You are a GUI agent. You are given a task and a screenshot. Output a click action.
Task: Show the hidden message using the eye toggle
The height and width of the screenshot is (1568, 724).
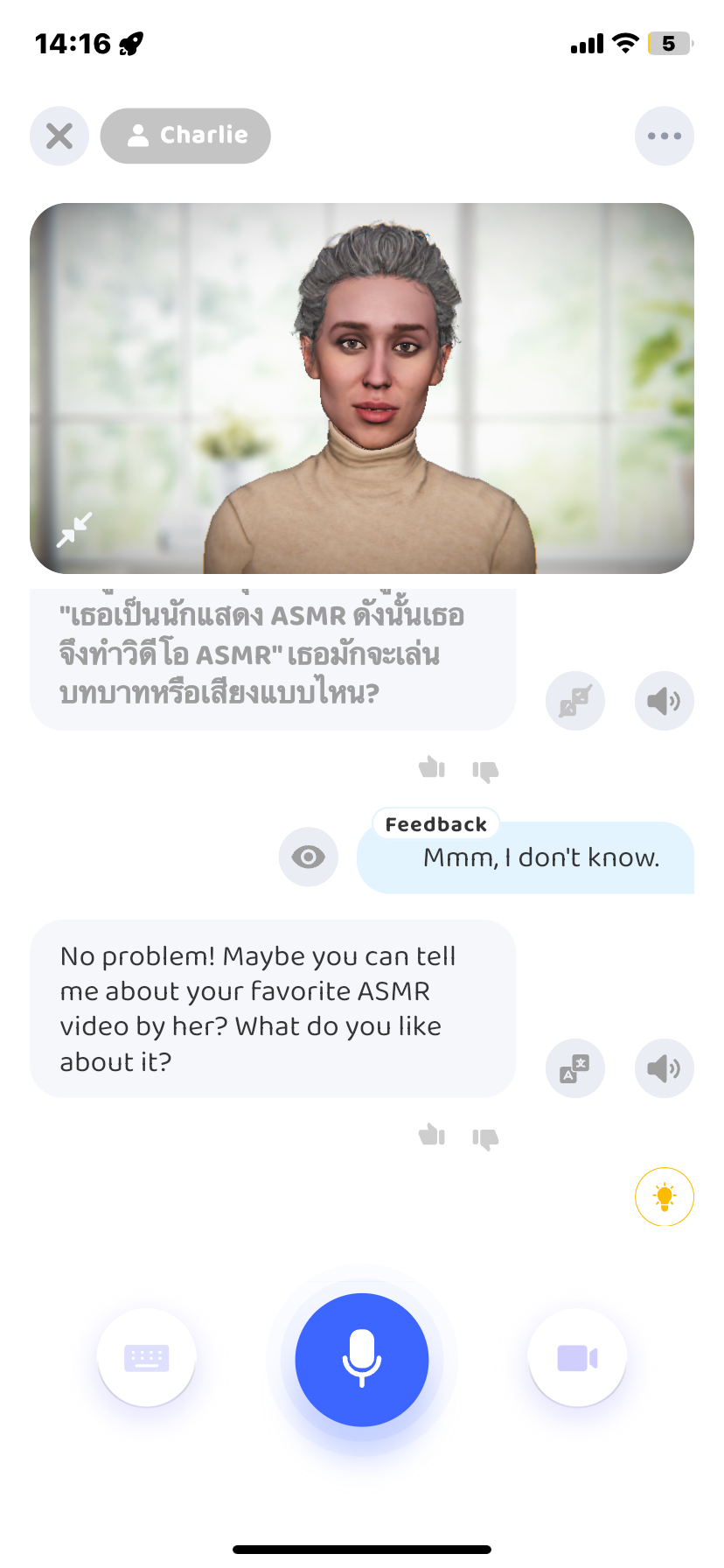tap(308, 857)
